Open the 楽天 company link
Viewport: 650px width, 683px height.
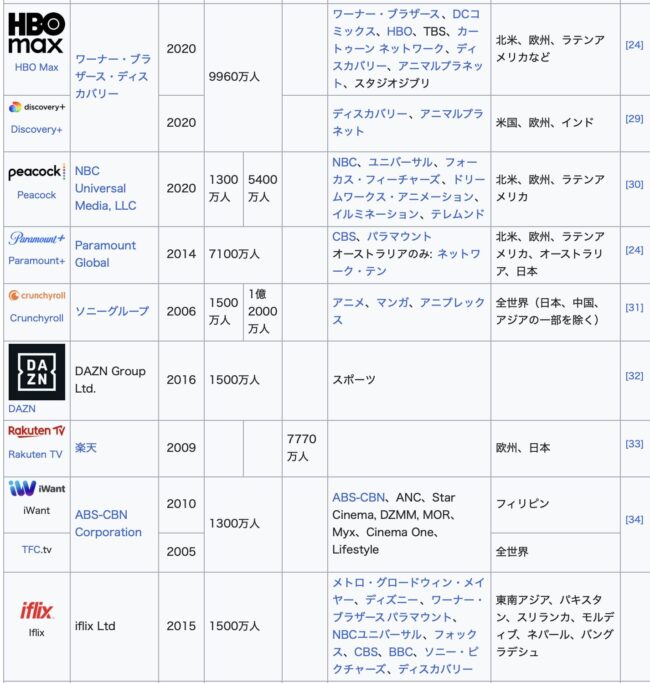(x=86, y=448)
